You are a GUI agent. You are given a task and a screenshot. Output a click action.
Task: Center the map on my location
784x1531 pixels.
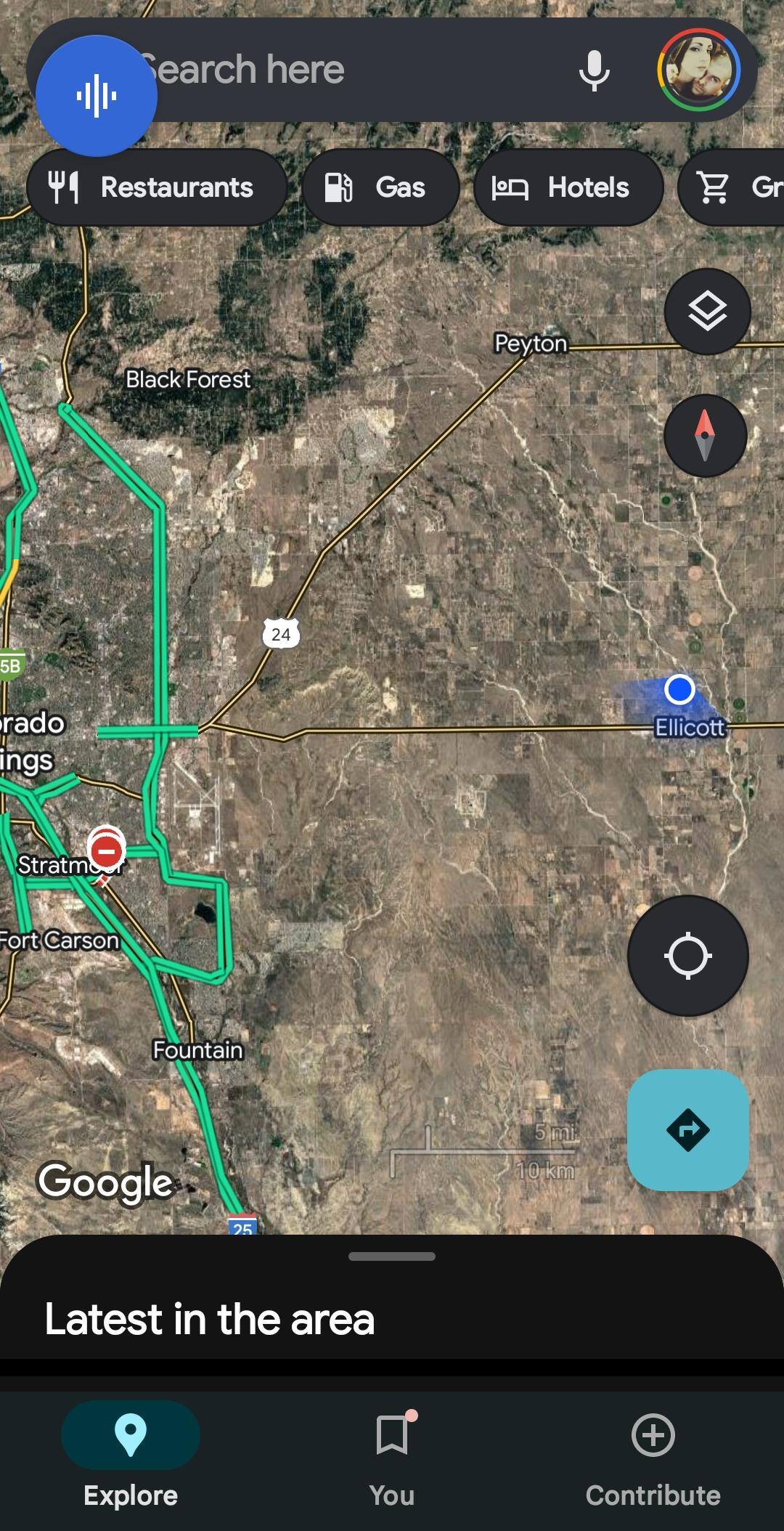click(687, 955)
